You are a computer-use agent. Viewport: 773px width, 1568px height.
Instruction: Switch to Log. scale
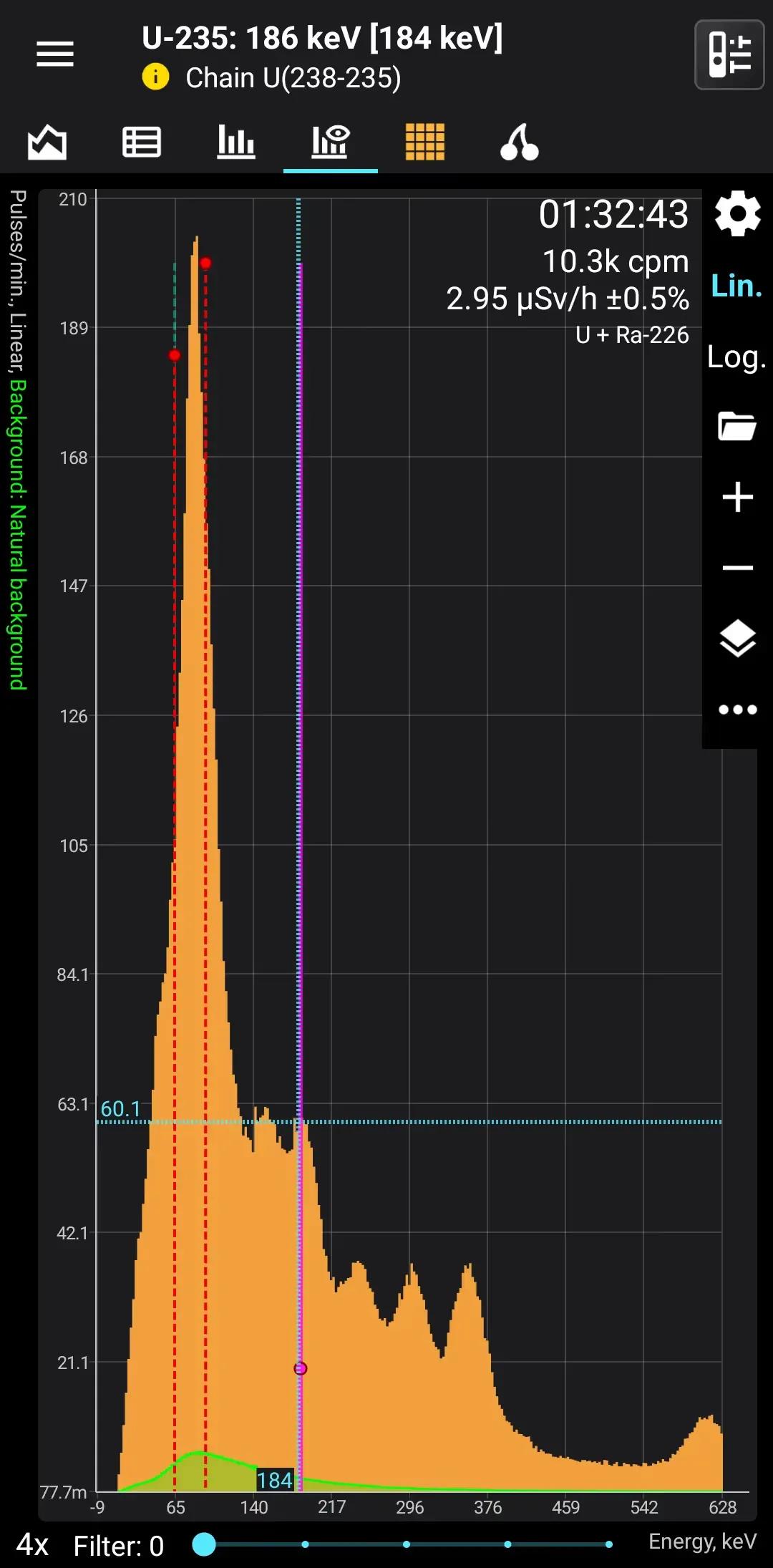pos(736,357)
